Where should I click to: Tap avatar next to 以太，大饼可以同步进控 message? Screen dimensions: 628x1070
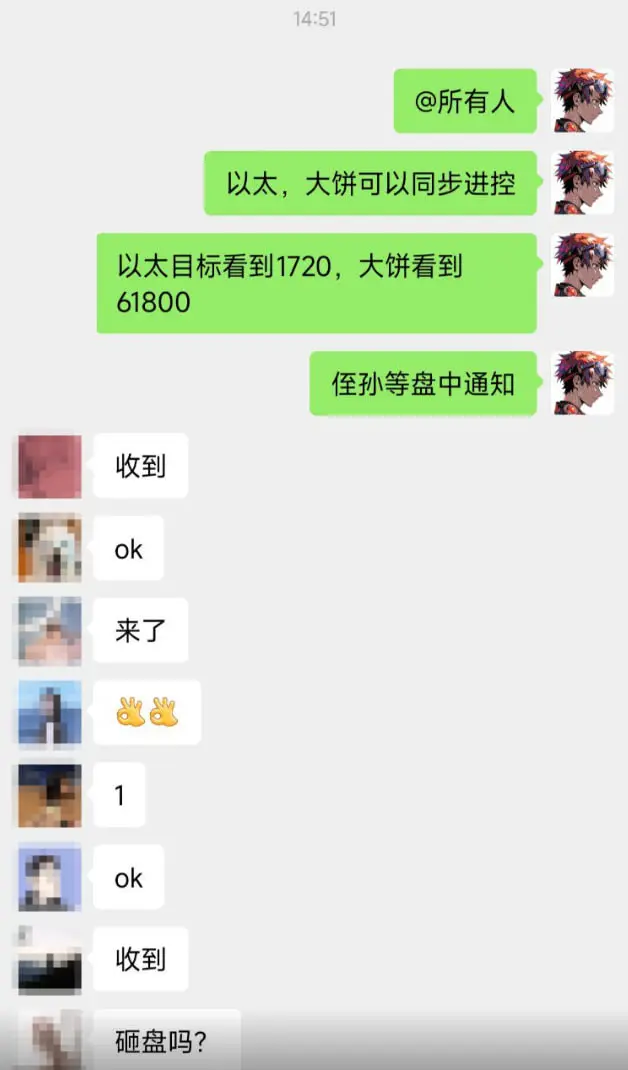(x=582, y=182)
